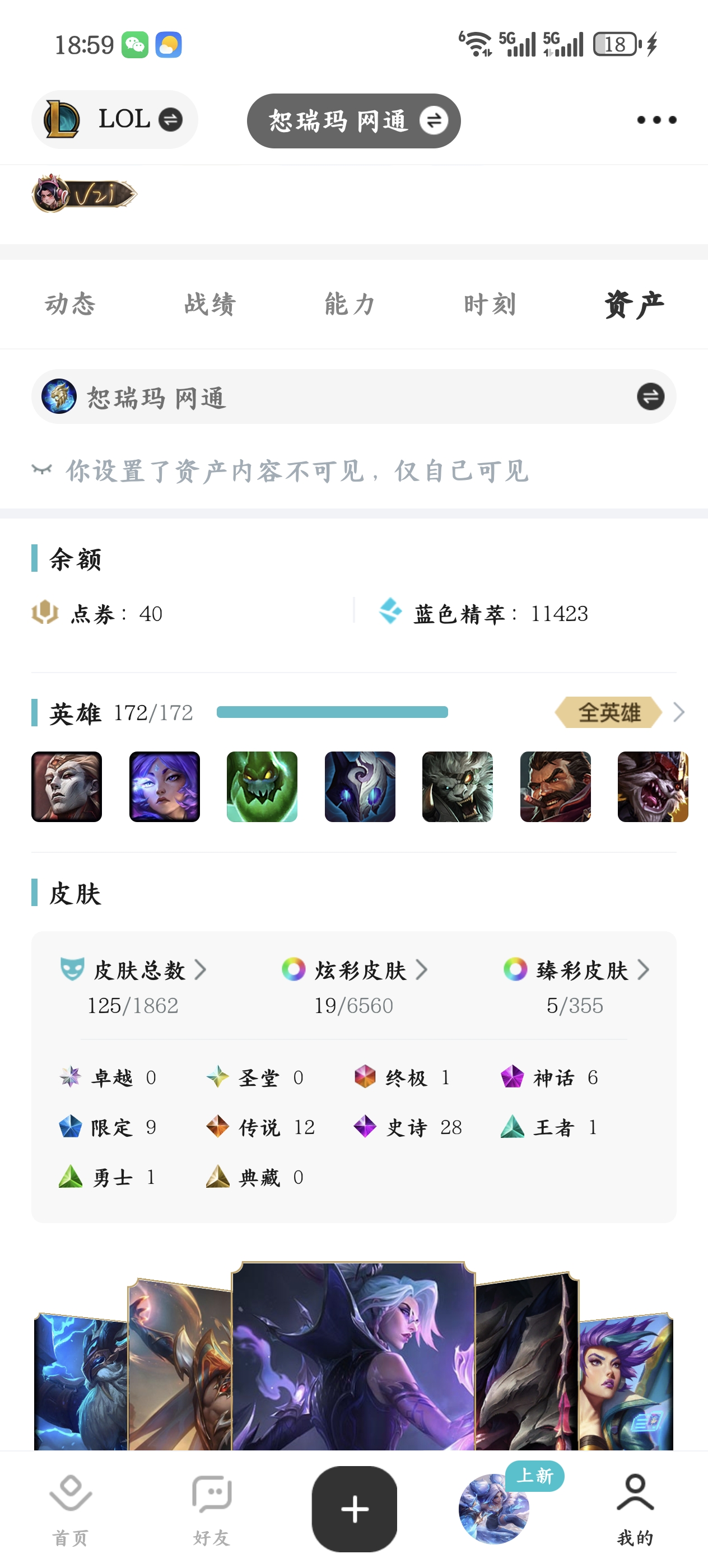View 臻彩皮肤 collection
The image size is (708, 1568).
click(581, 970)
